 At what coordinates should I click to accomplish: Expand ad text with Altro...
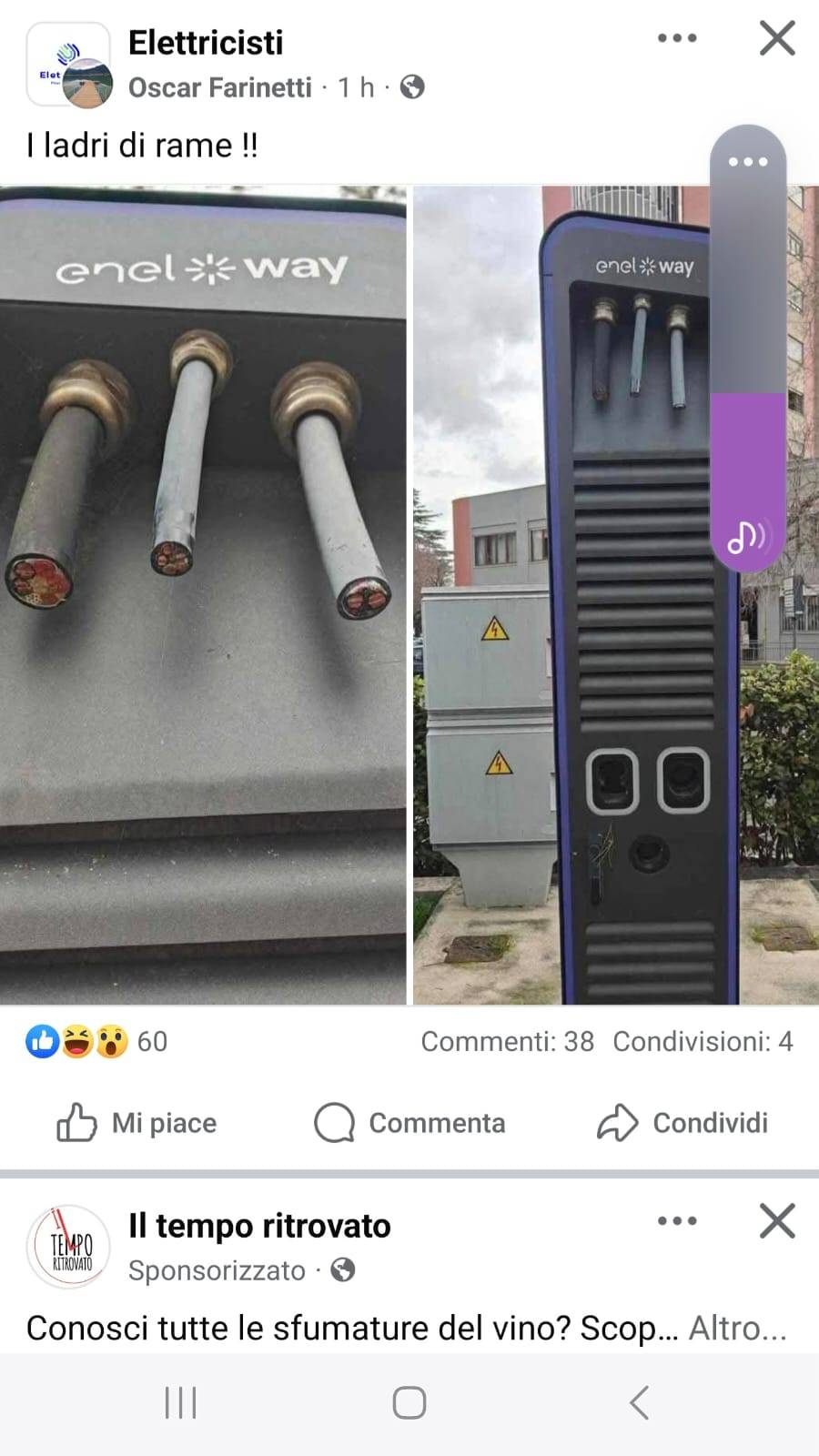[x=737, y=1329]
